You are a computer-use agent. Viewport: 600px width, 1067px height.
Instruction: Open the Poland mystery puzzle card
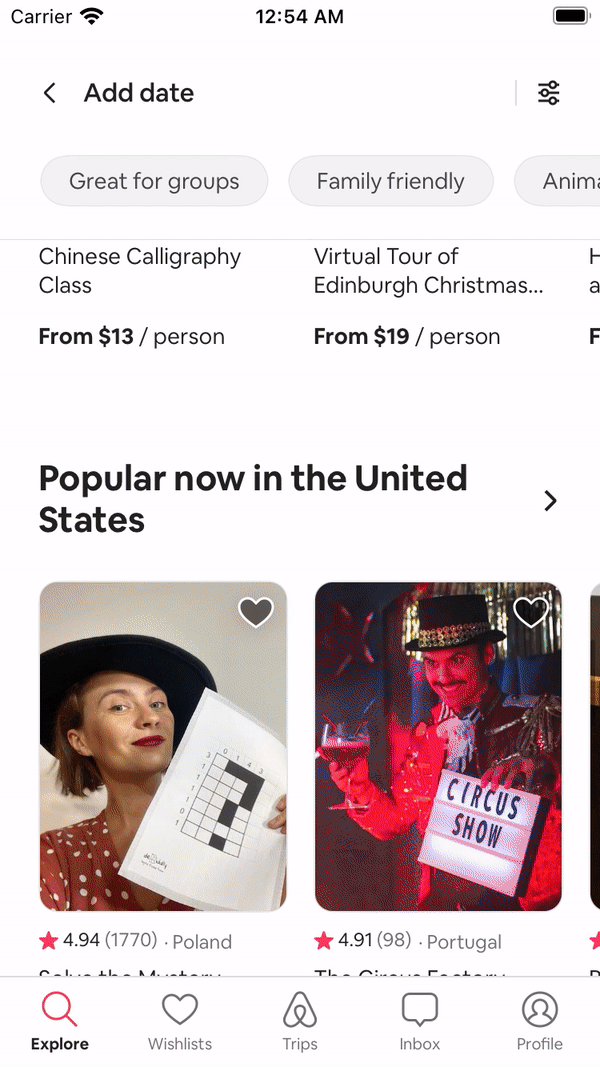pyautogui.click(x=163, y=746)
